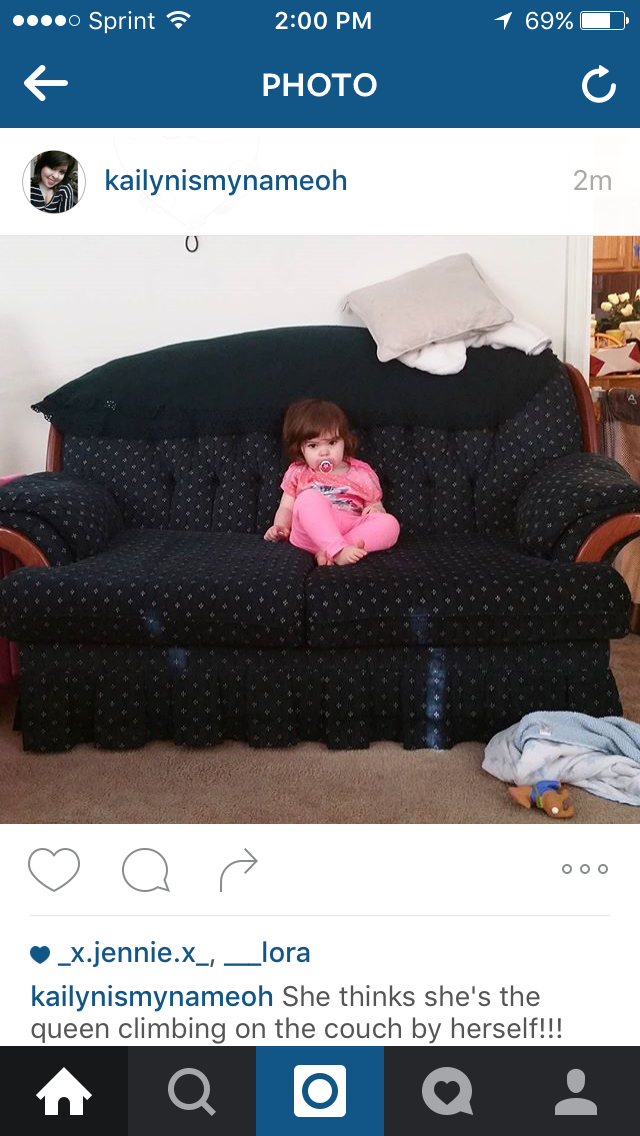Open the three-dot options menu
Screen dimensions: 640x1136
click(x=585, y=869)
